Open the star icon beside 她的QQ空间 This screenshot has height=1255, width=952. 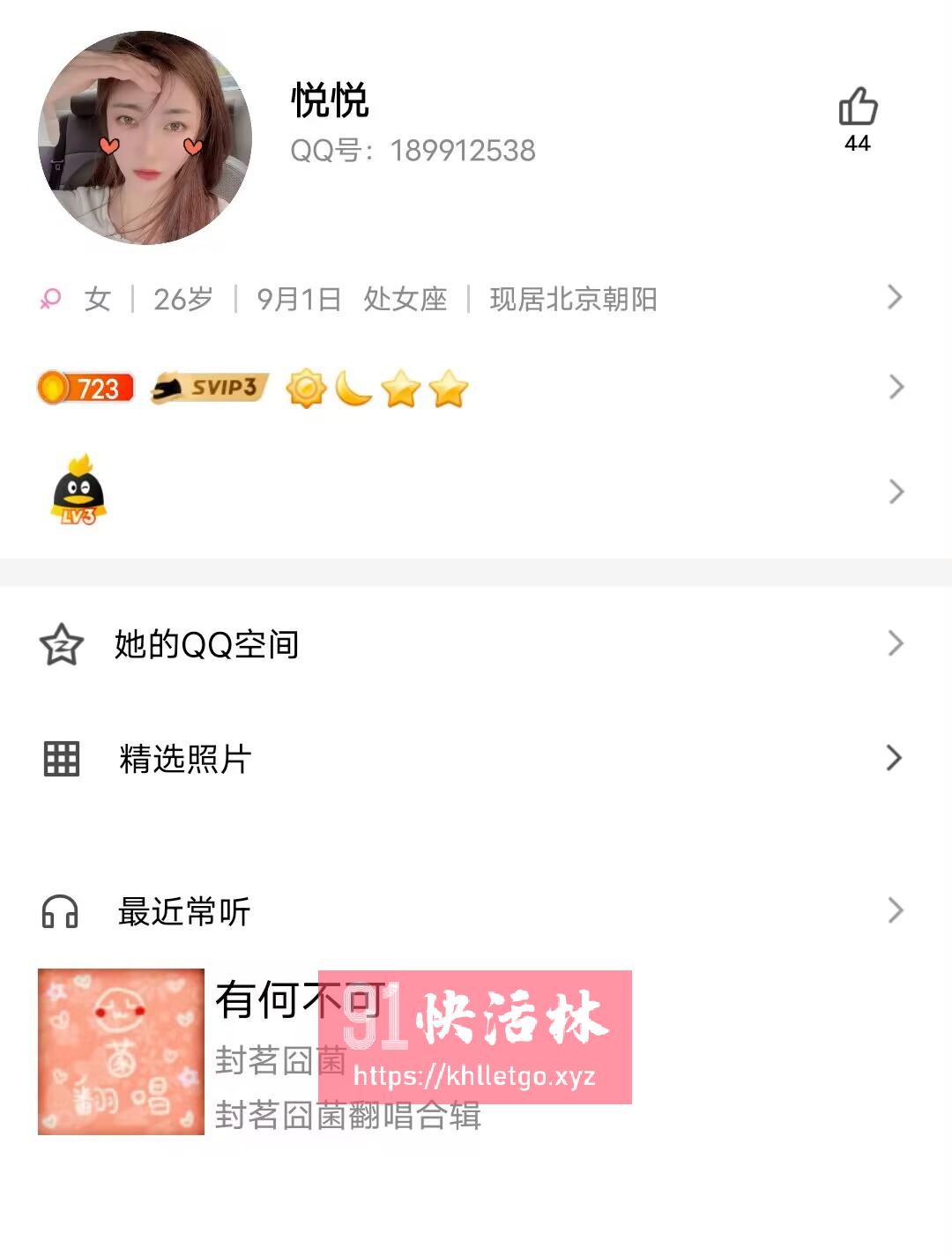[x=59, y=645]
